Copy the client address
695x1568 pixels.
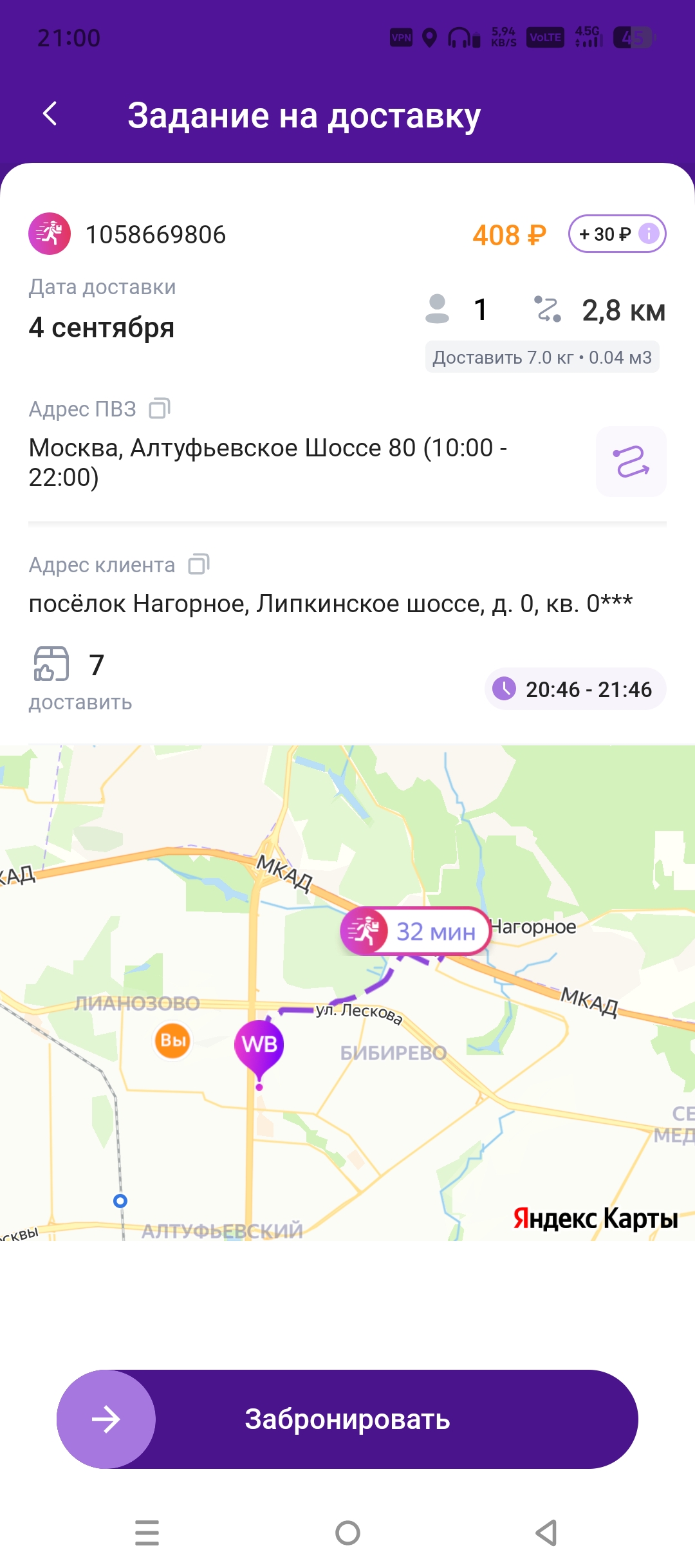click(x=199, y=565)
